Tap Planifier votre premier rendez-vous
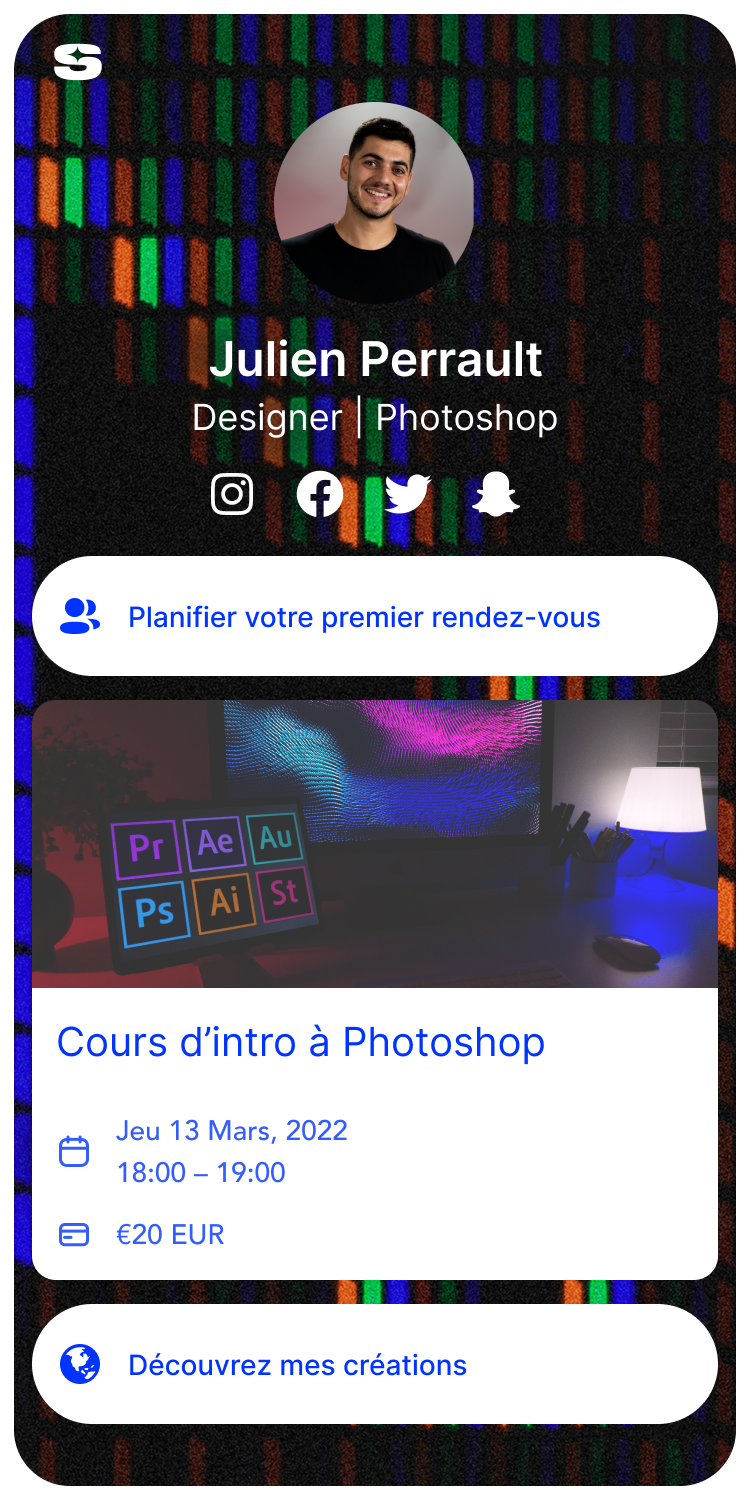The height and width of the screenshot is (1500, 750). (375, 617)
